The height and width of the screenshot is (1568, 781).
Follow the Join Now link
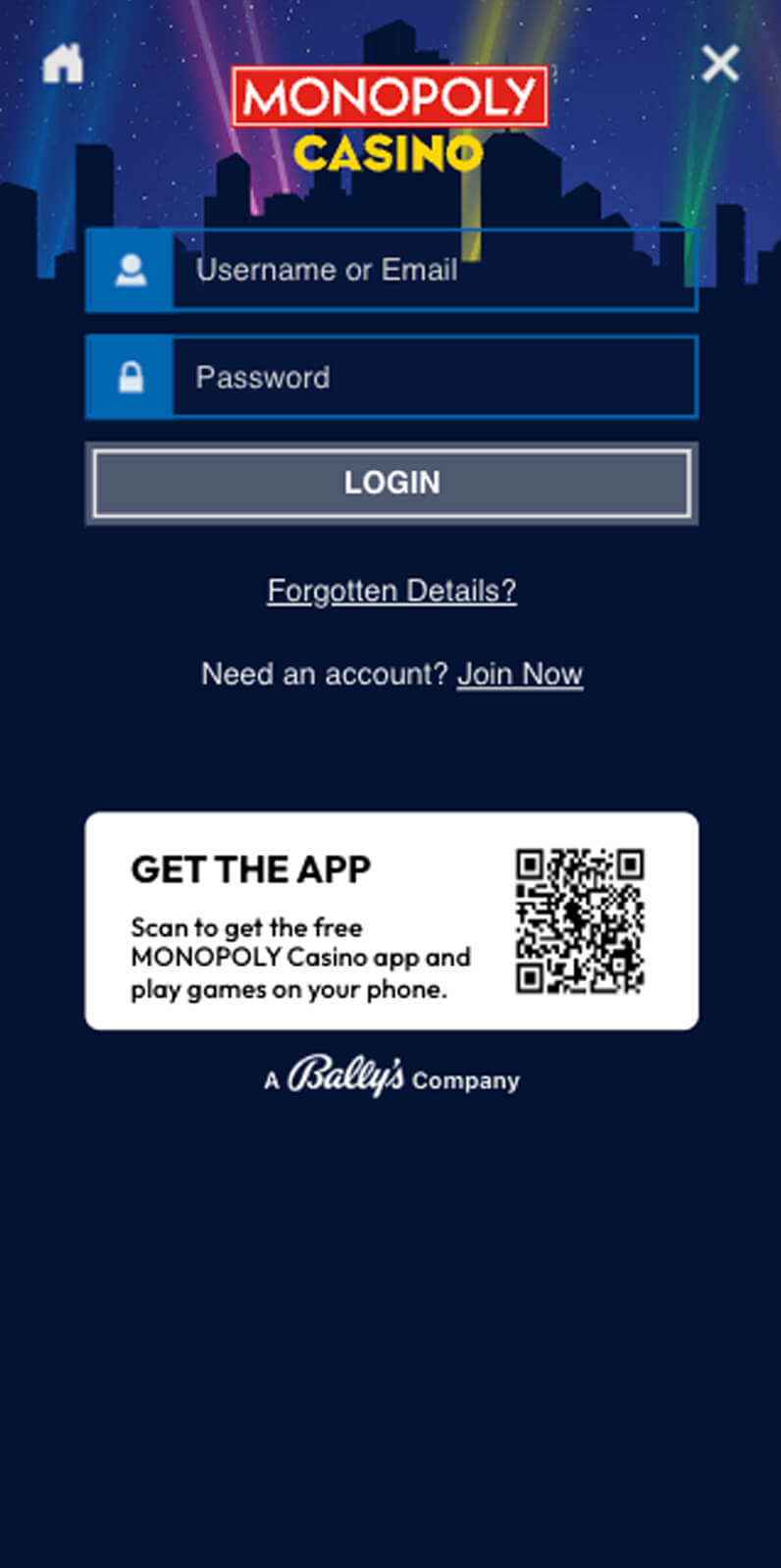point(520,674)
